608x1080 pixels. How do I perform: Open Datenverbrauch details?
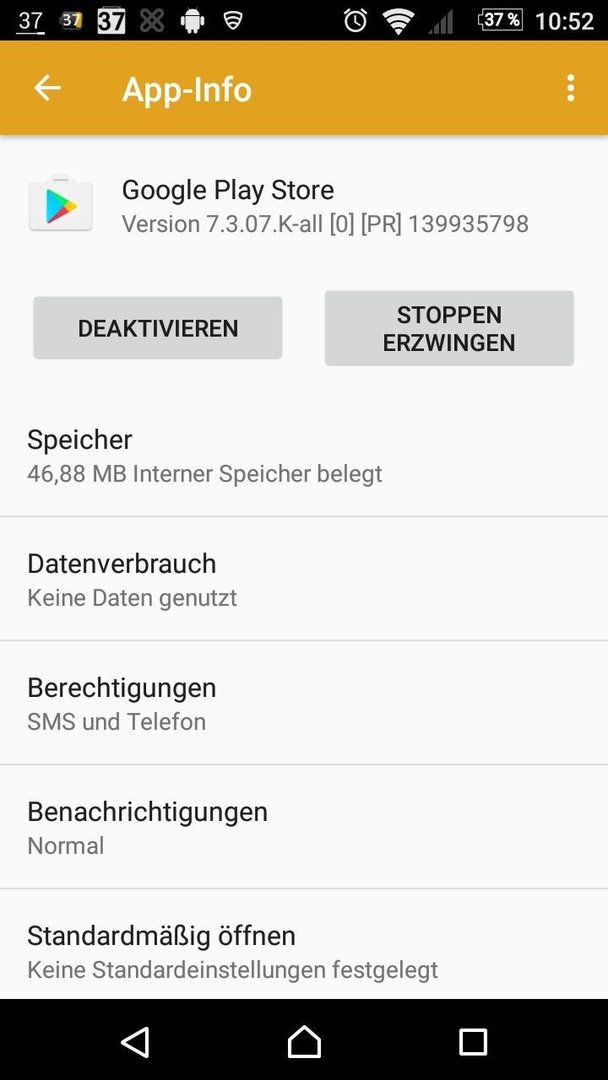pyautogui.click(x=304, y=579)
